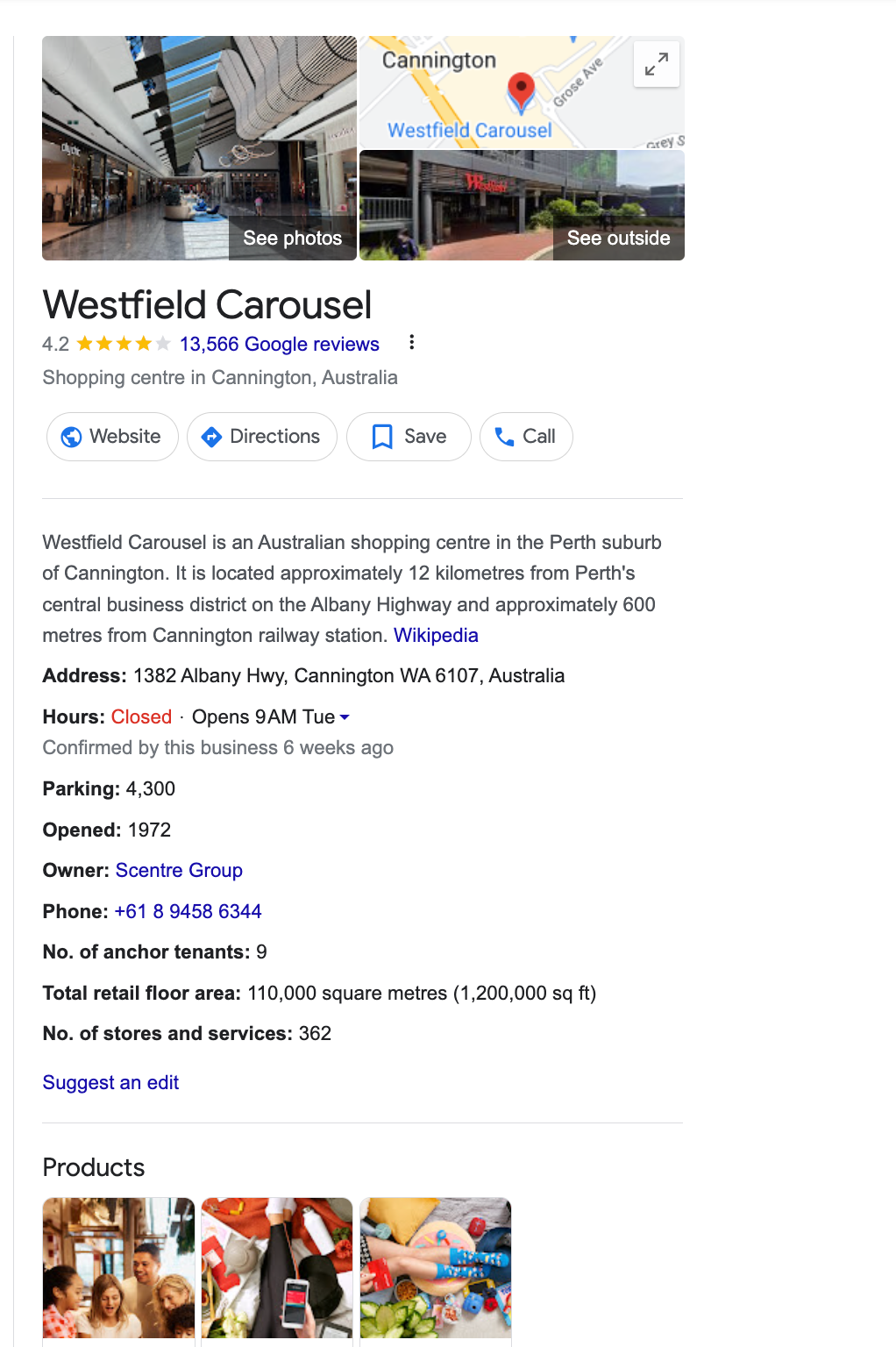Viewport: 896px width, 1347px height.
Task: Expand the opening hours dropdown
Action: (345, 717)
